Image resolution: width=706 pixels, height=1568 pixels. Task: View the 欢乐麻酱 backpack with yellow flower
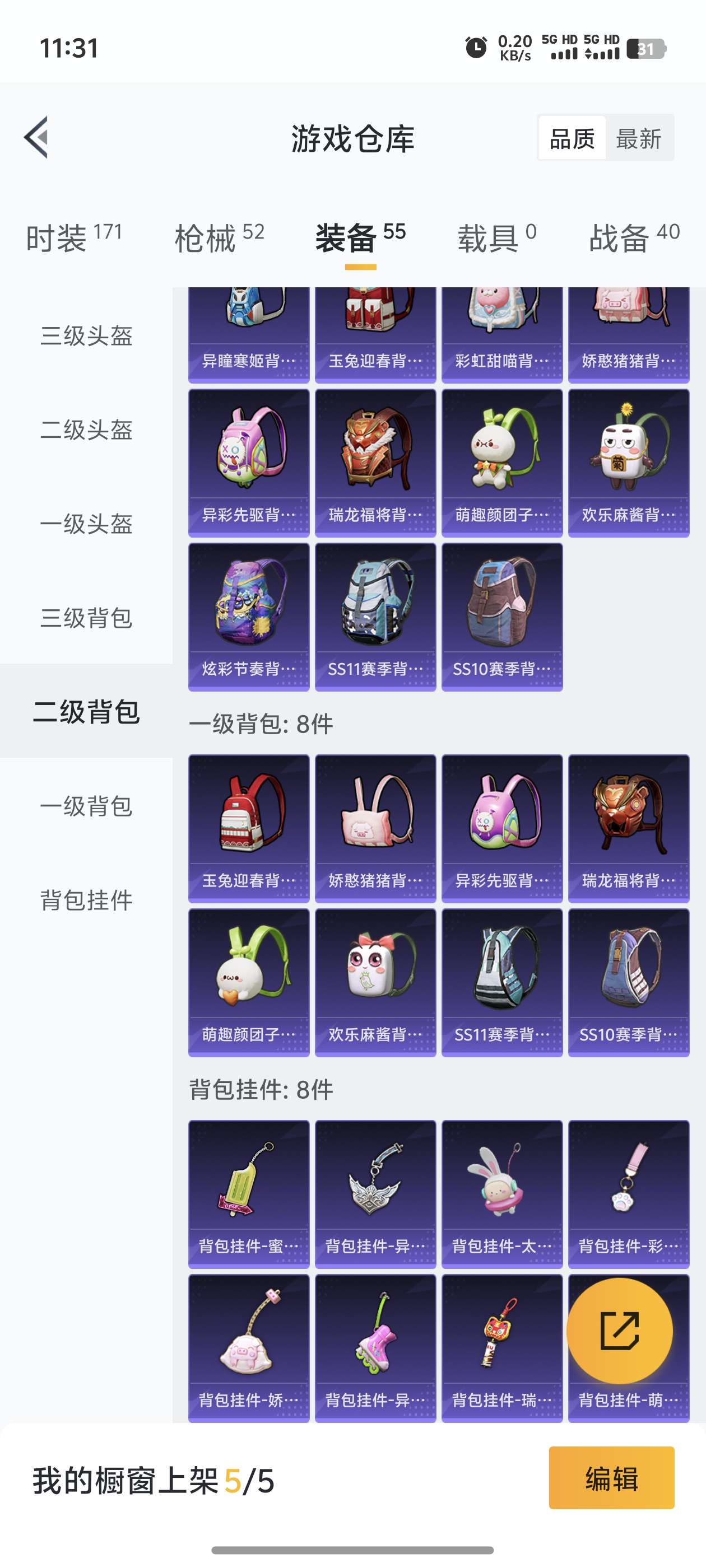[629, 463]
